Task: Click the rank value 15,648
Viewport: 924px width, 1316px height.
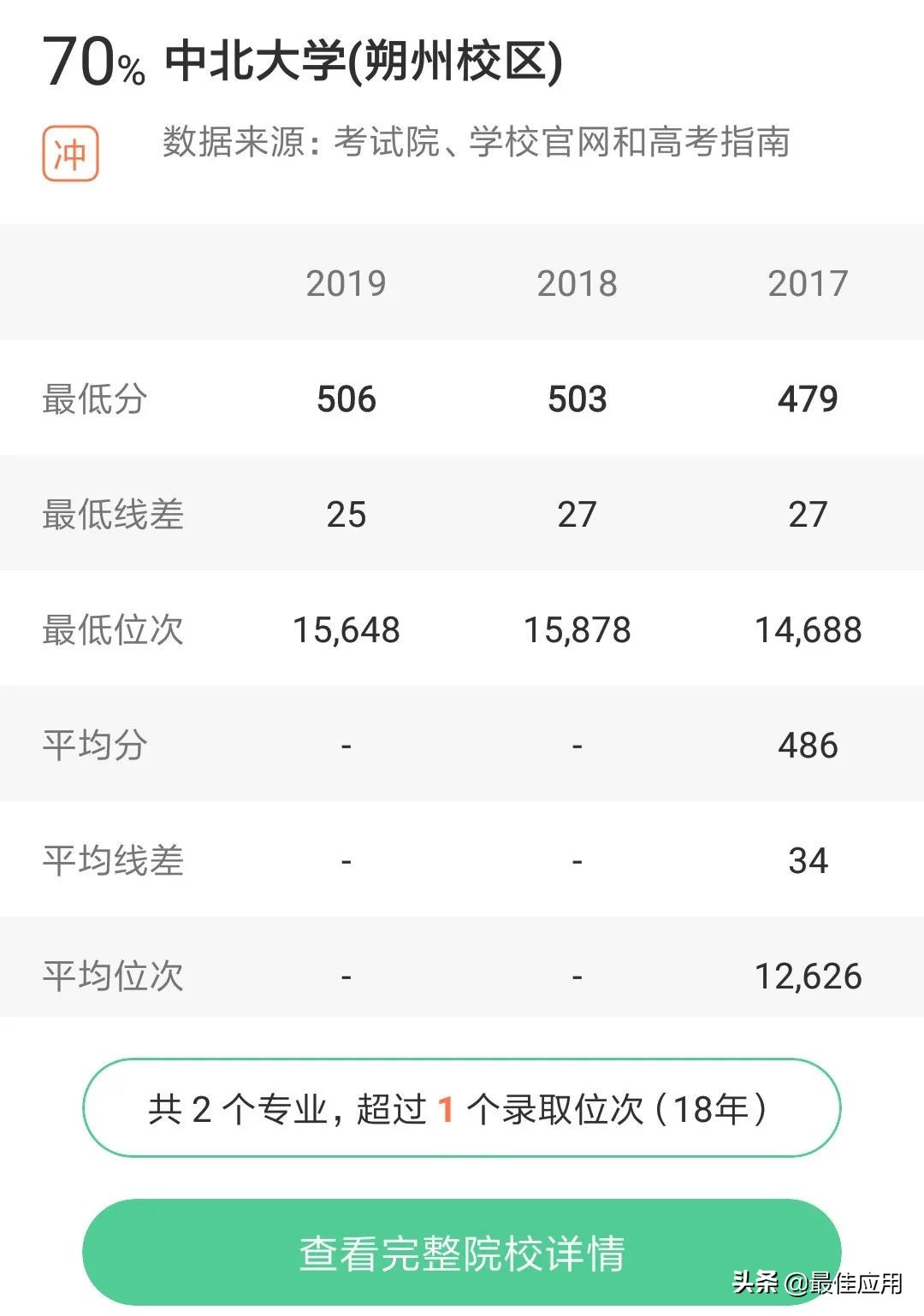Action: (x=346, y=629)
